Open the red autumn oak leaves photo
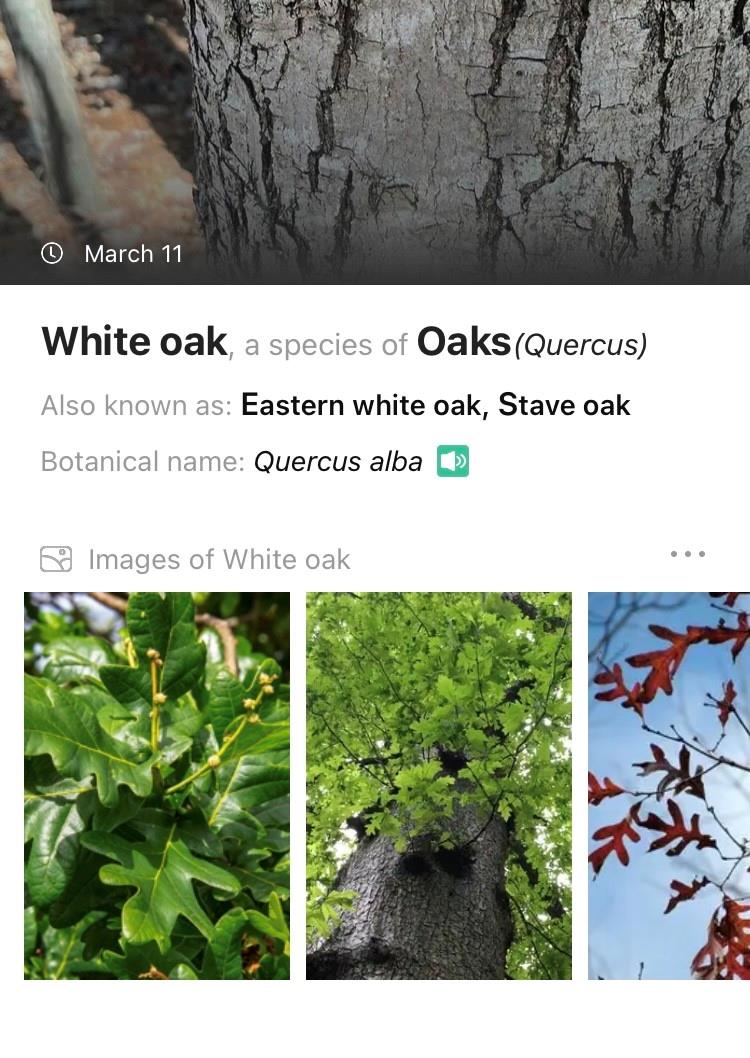The image size is (750, 1058). click(668, 785)
